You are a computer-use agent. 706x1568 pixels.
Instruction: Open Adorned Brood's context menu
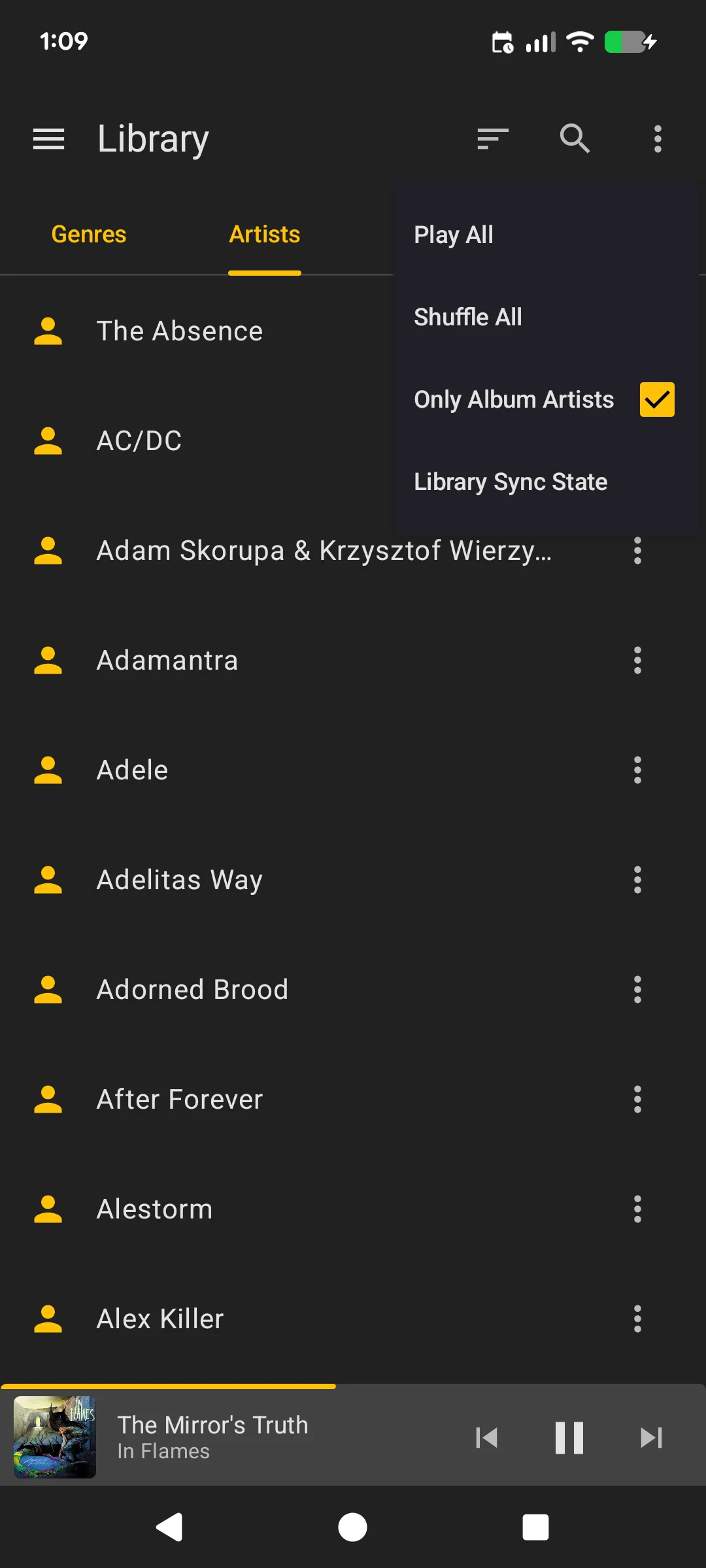coord(637,989)
